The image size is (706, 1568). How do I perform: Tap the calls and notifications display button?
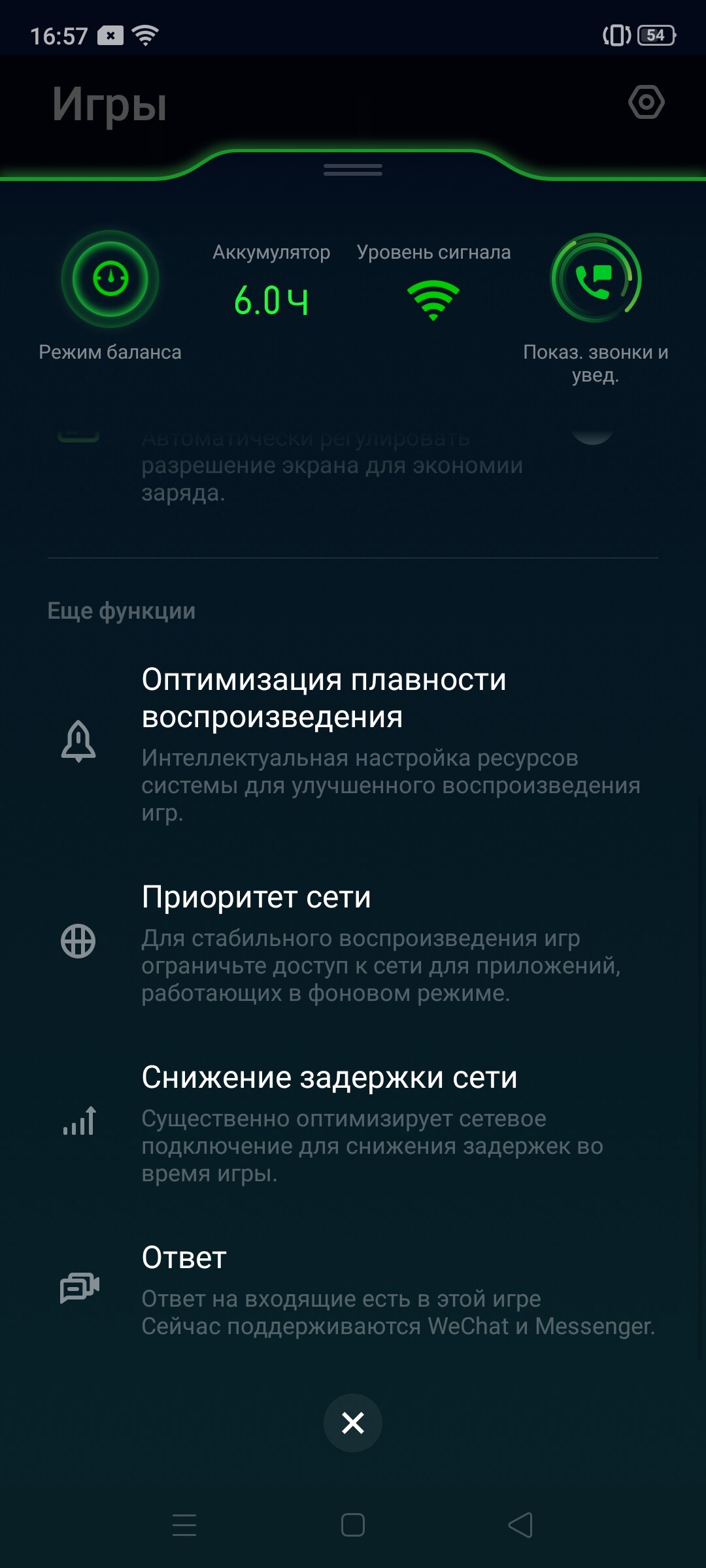coord(596,278)
